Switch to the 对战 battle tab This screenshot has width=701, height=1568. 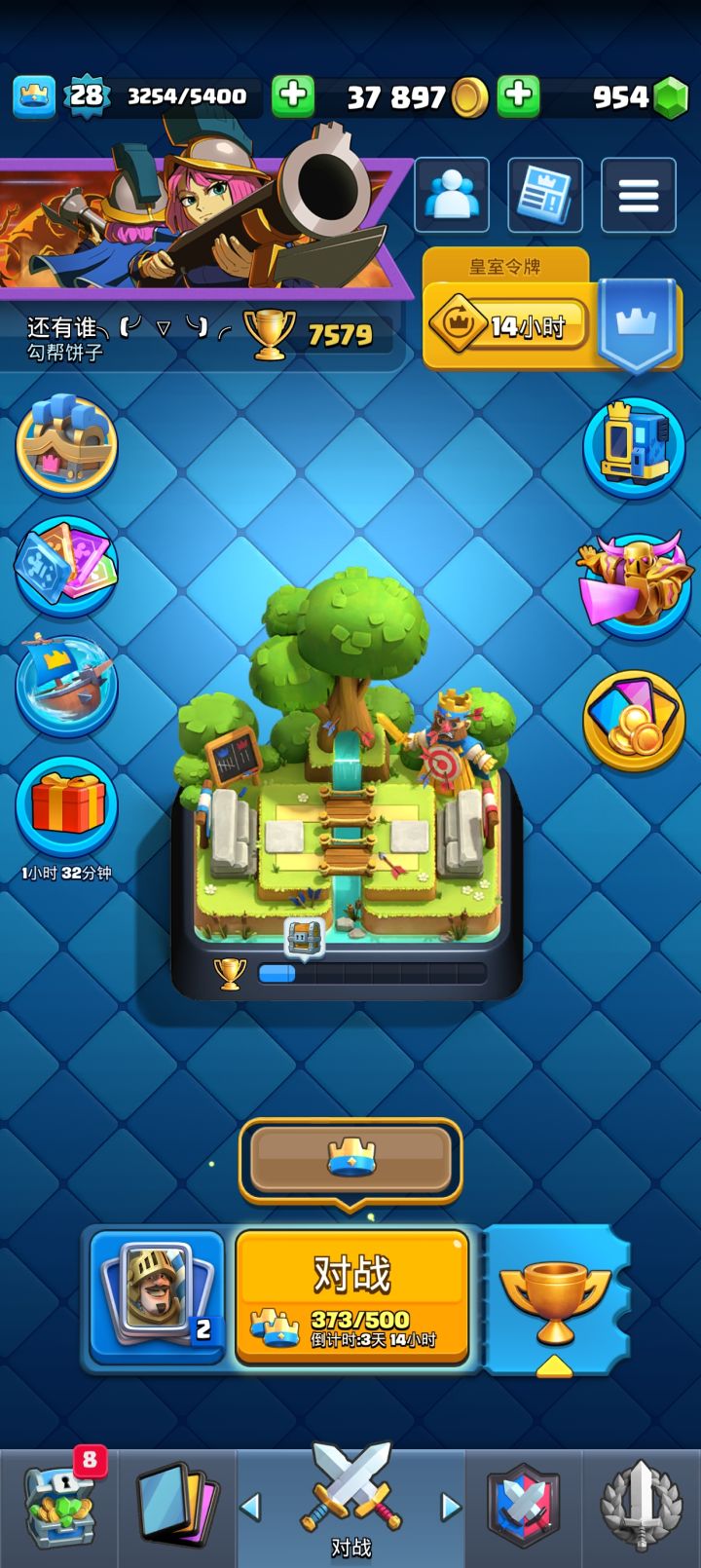click(350, 1505)
